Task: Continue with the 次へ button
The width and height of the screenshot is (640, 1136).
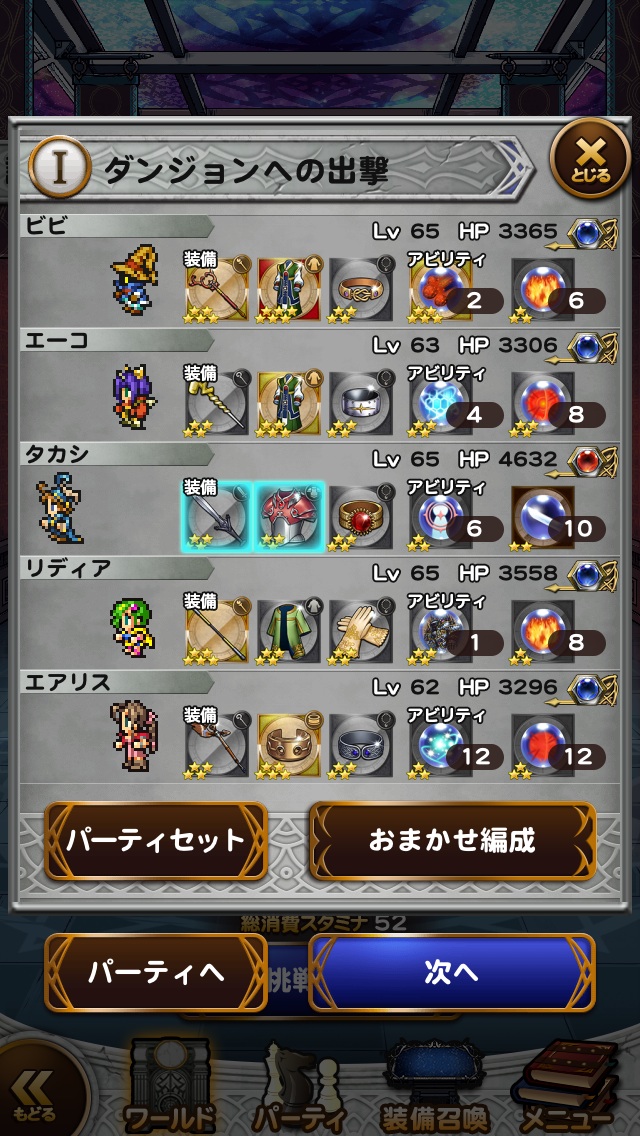Action: (x=452, y=972)
